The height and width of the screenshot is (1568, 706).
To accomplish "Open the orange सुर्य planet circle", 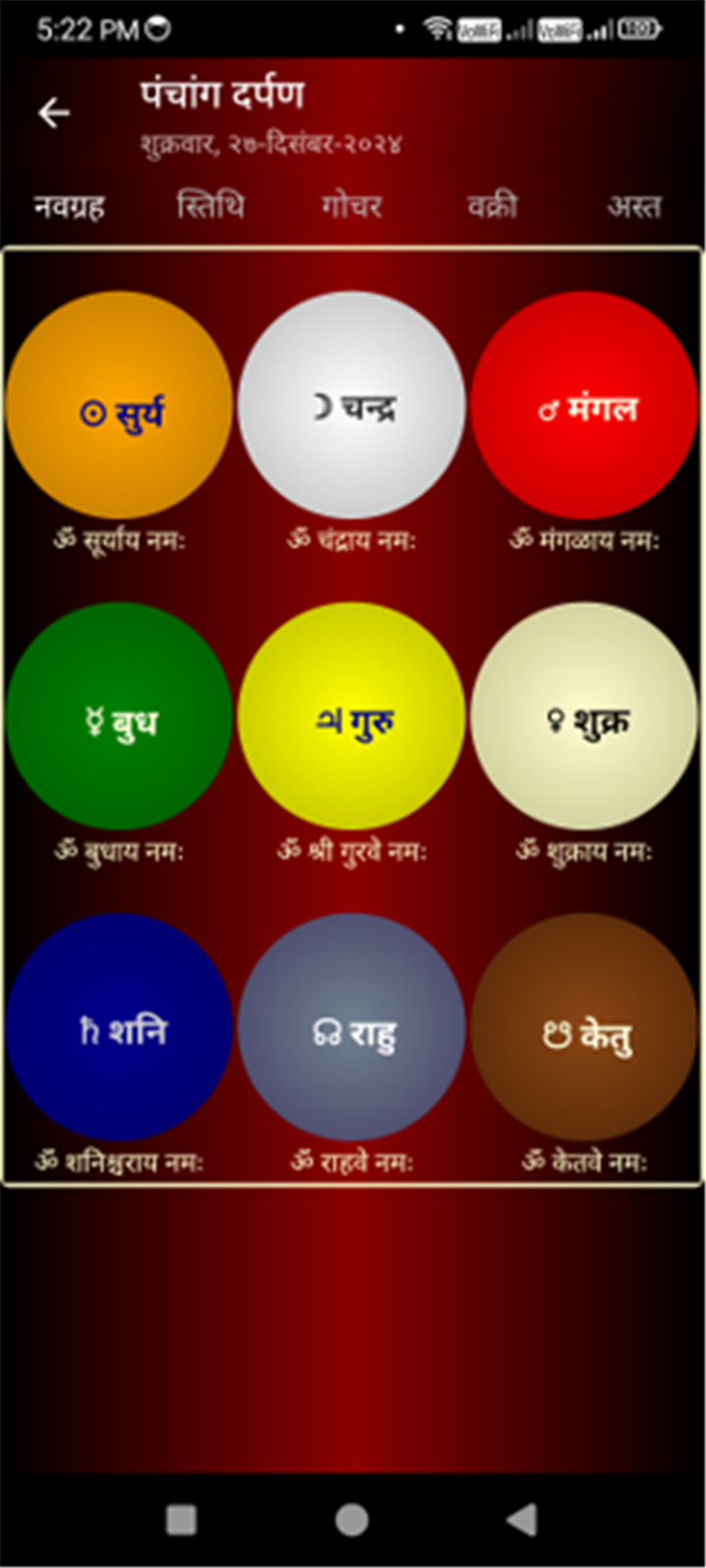I will tap(120, 405).
